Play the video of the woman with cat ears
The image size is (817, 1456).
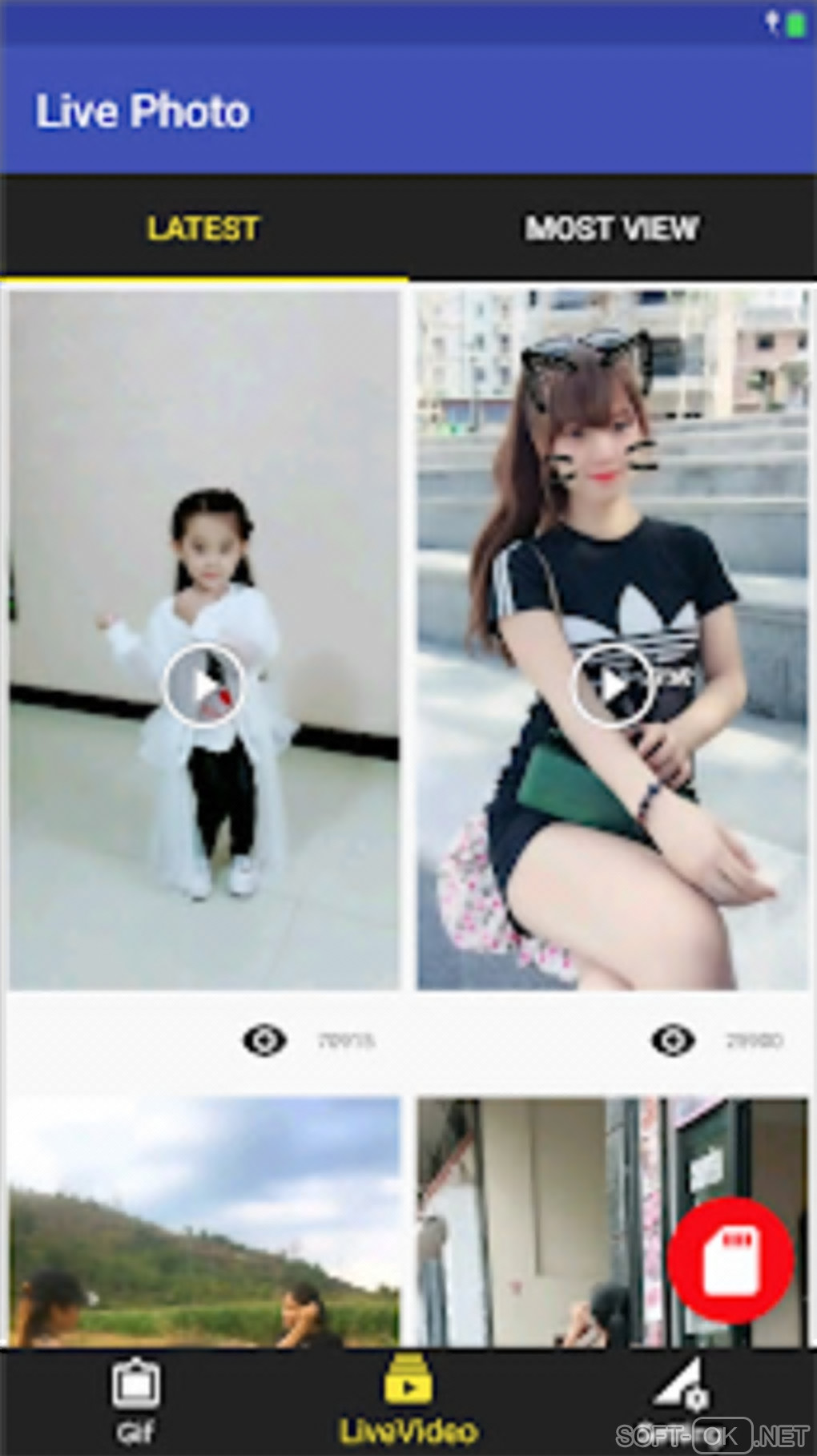(612, 685)
